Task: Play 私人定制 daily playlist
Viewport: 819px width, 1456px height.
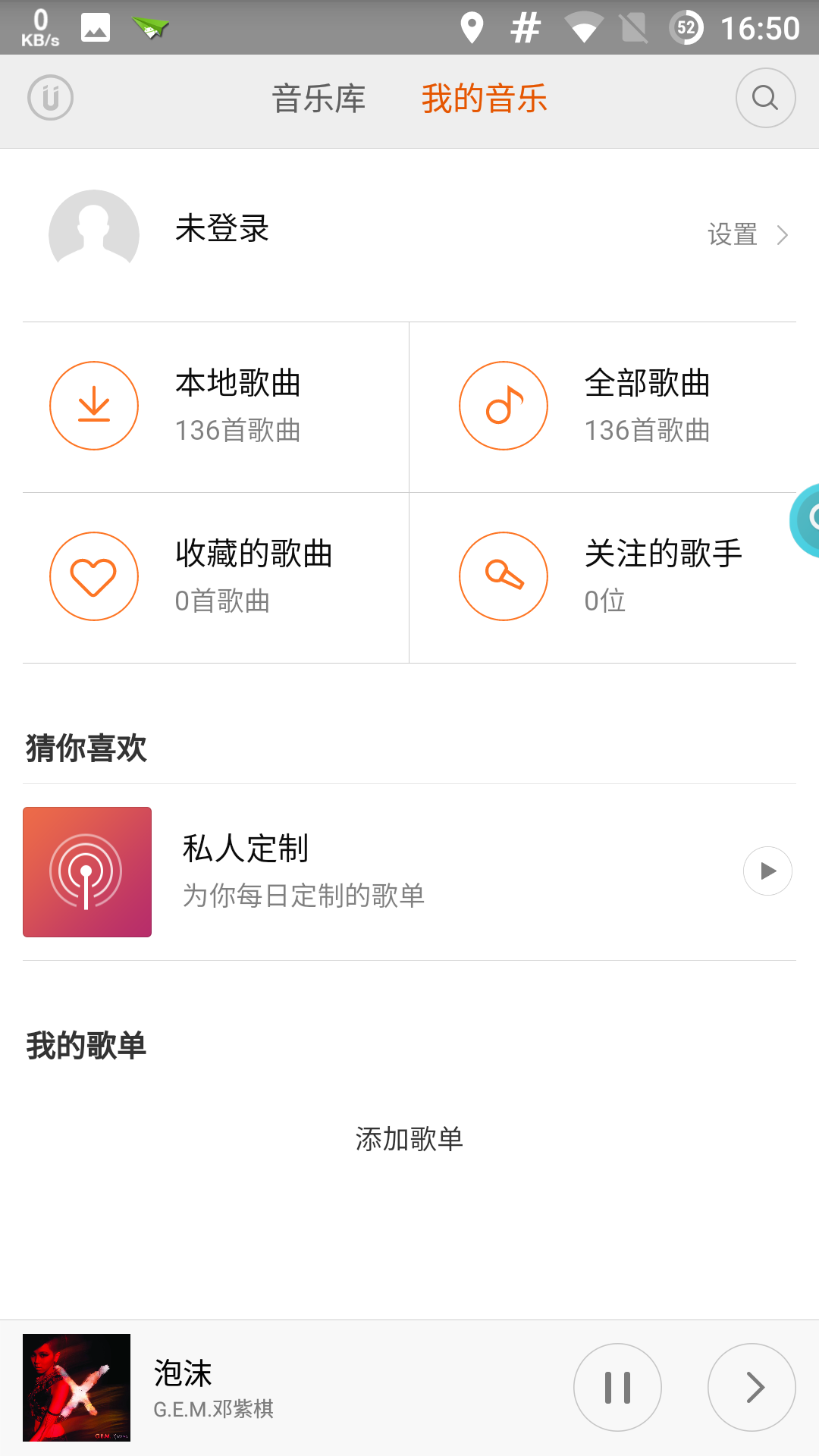Action: pos(767,871)
